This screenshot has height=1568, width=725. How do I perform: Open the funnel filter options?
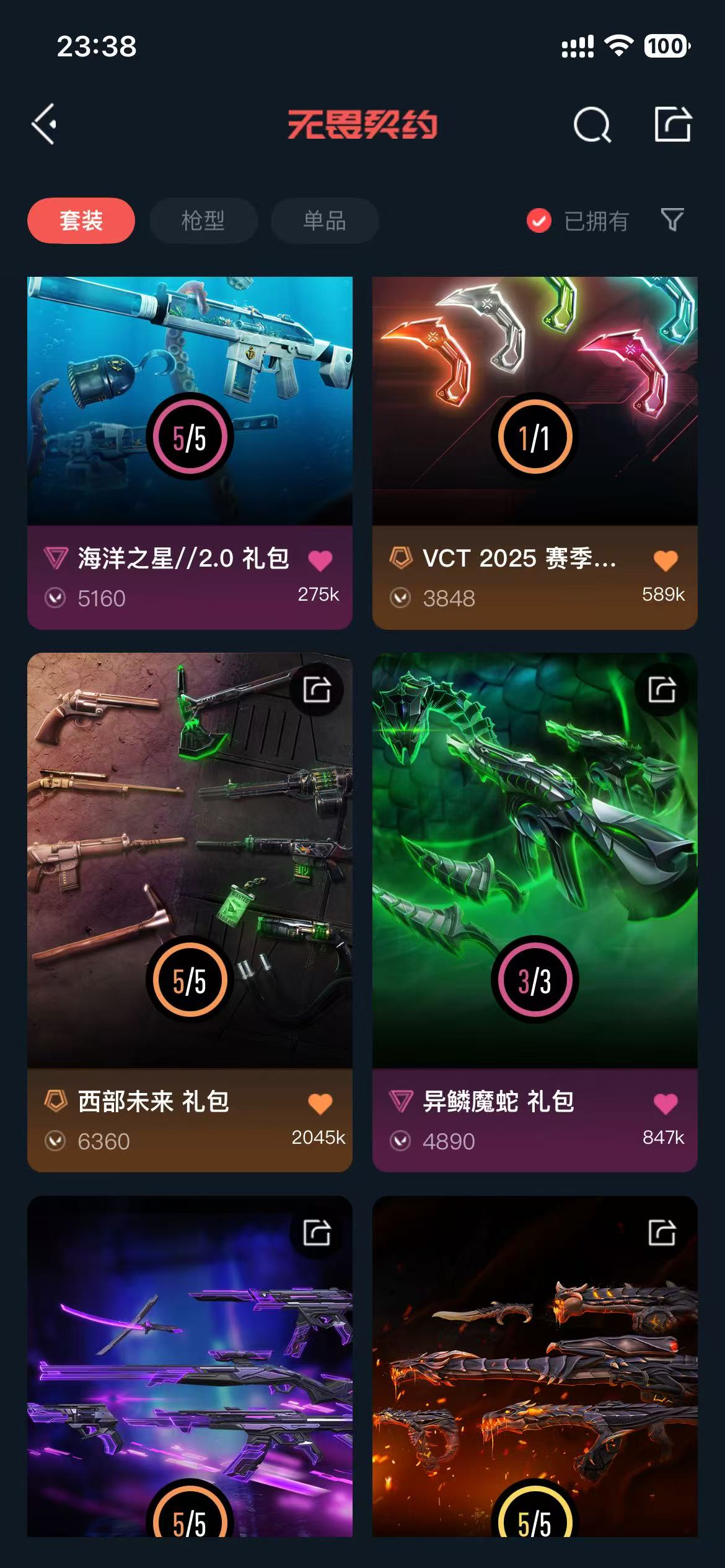click(672, 220)
